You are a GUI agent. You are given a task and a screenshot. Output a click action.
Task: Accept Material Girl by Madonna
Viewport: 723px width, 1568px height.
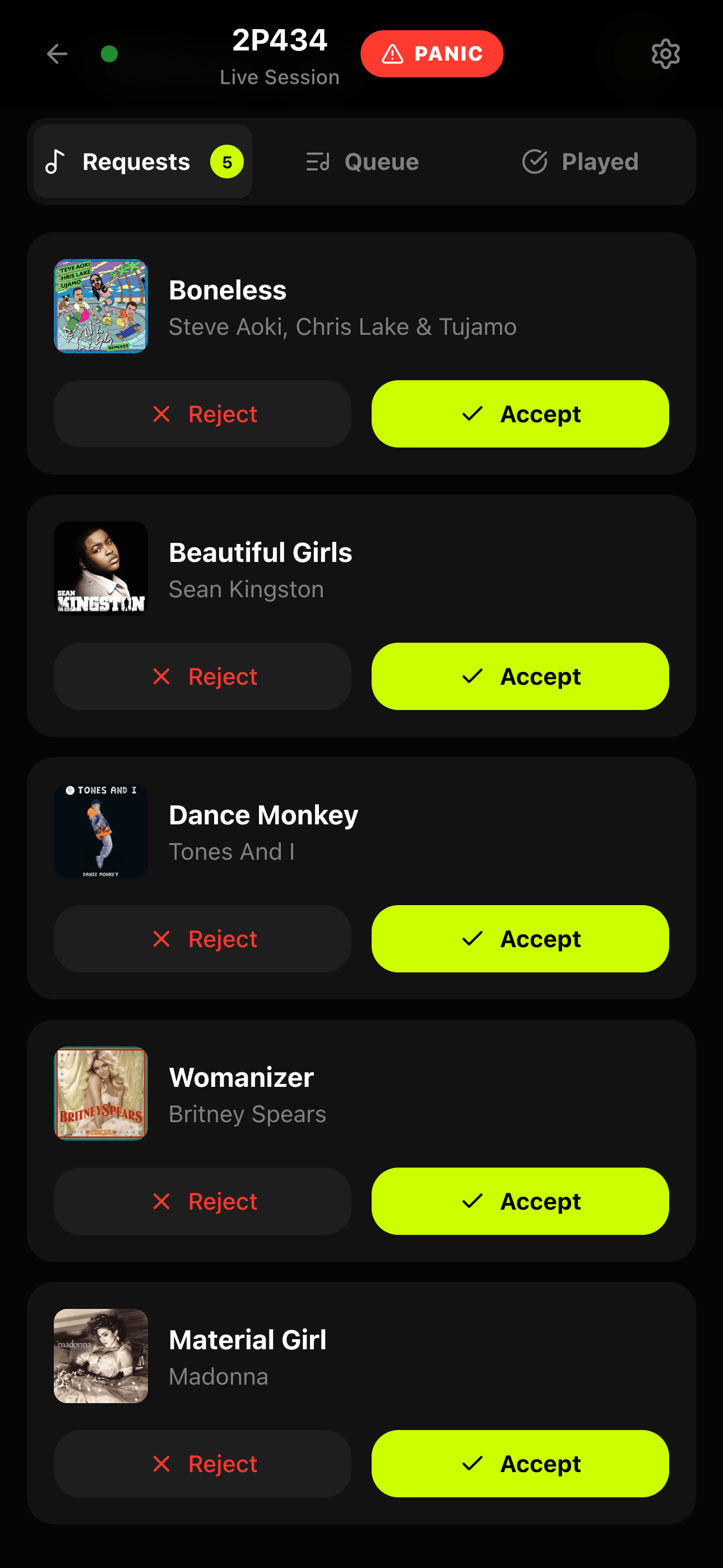coord(520,1464)
